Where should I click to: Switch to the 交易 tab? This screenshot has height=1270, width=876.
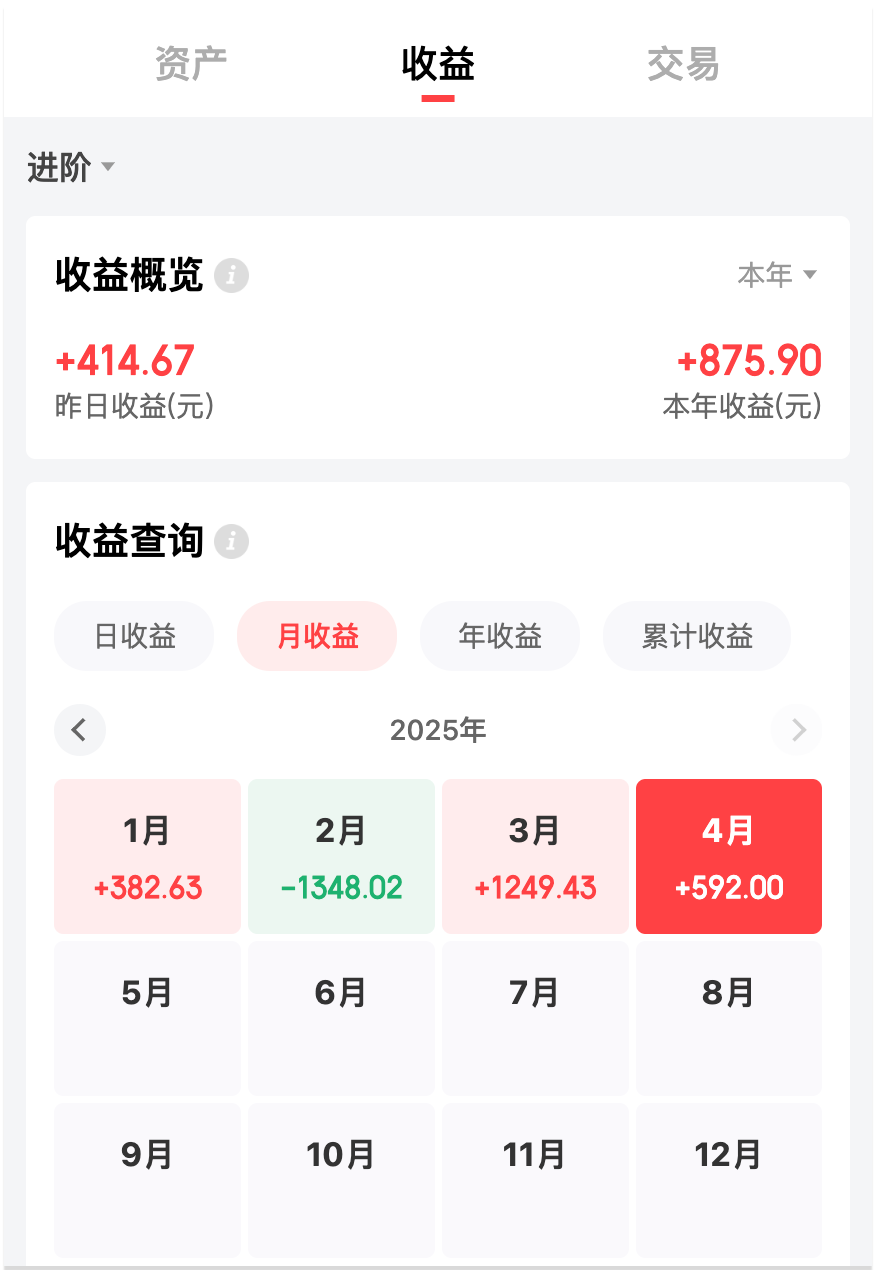click(683, 64)
